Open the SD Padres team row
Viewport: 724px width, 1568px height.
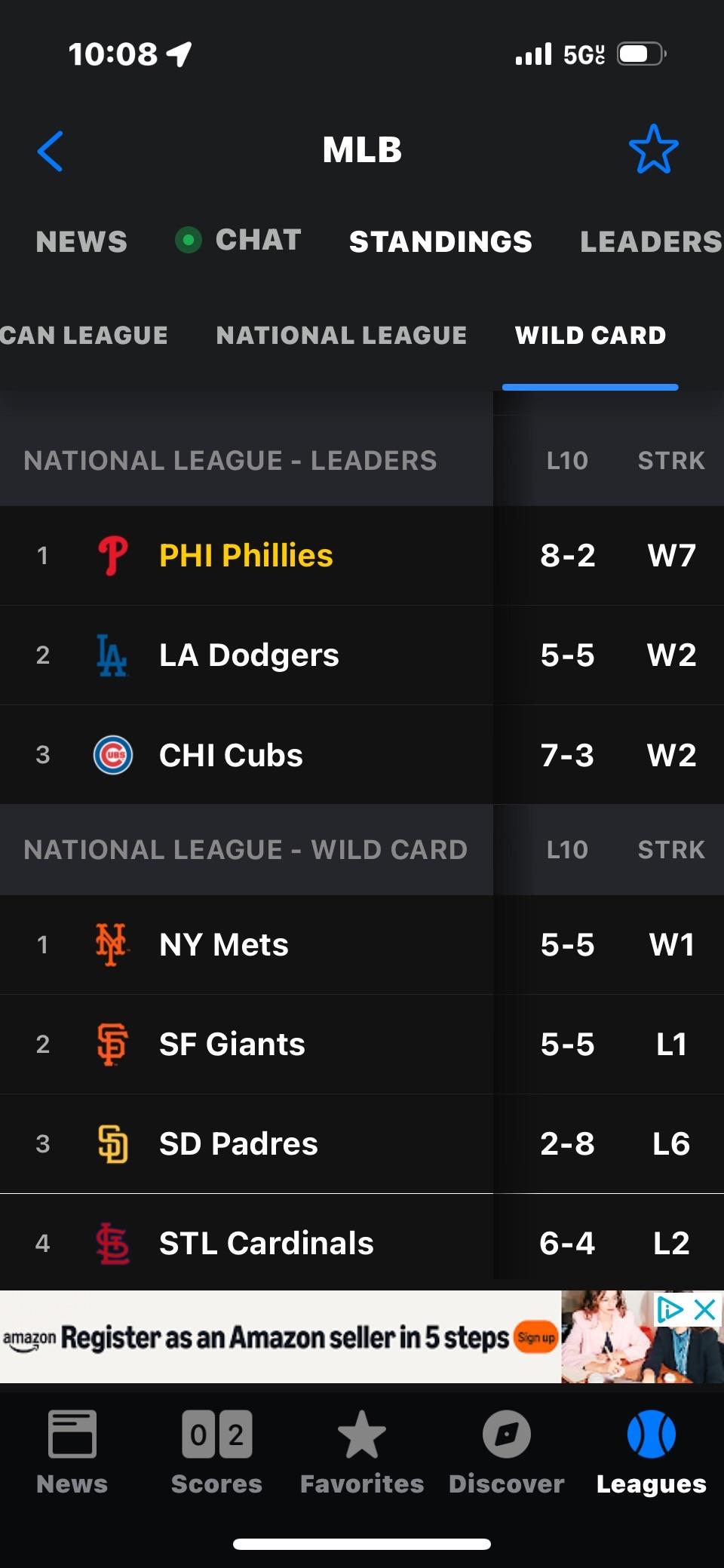(x=362, y=1144)
